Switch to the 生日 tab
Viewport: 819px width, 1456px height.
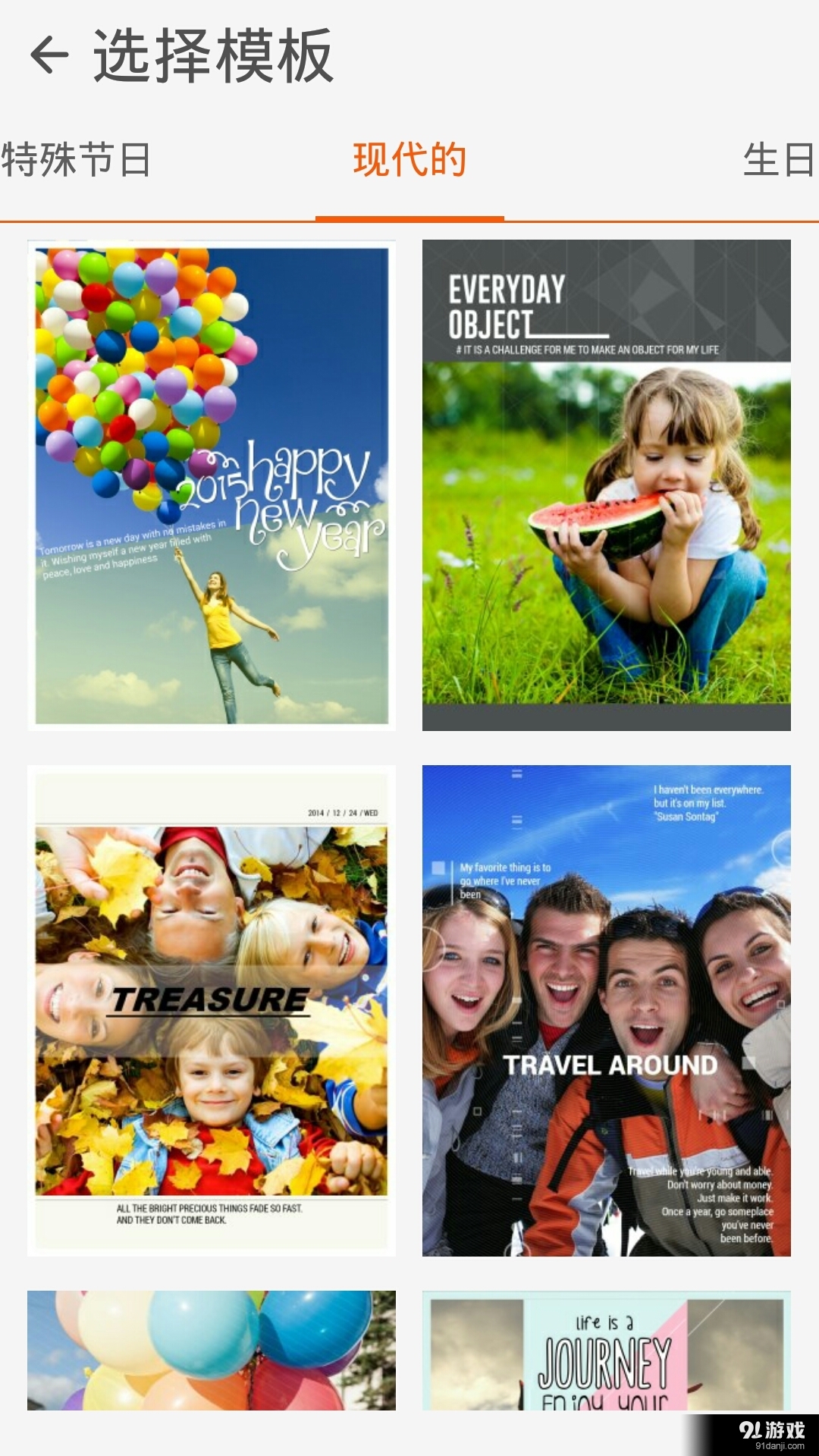(778, 160)
